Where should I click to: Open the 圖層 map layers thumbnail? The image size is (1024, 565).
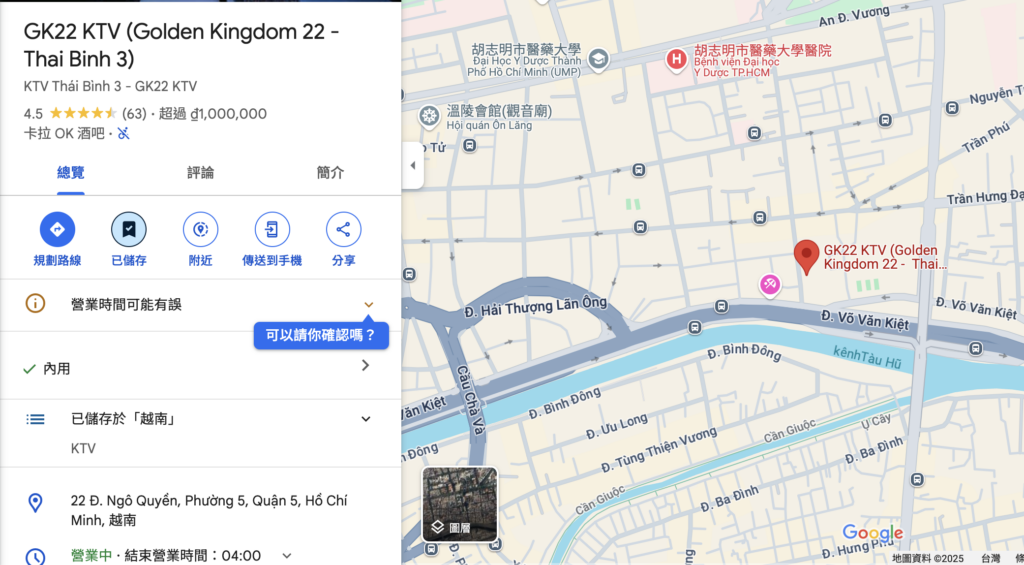click(460, 504)
